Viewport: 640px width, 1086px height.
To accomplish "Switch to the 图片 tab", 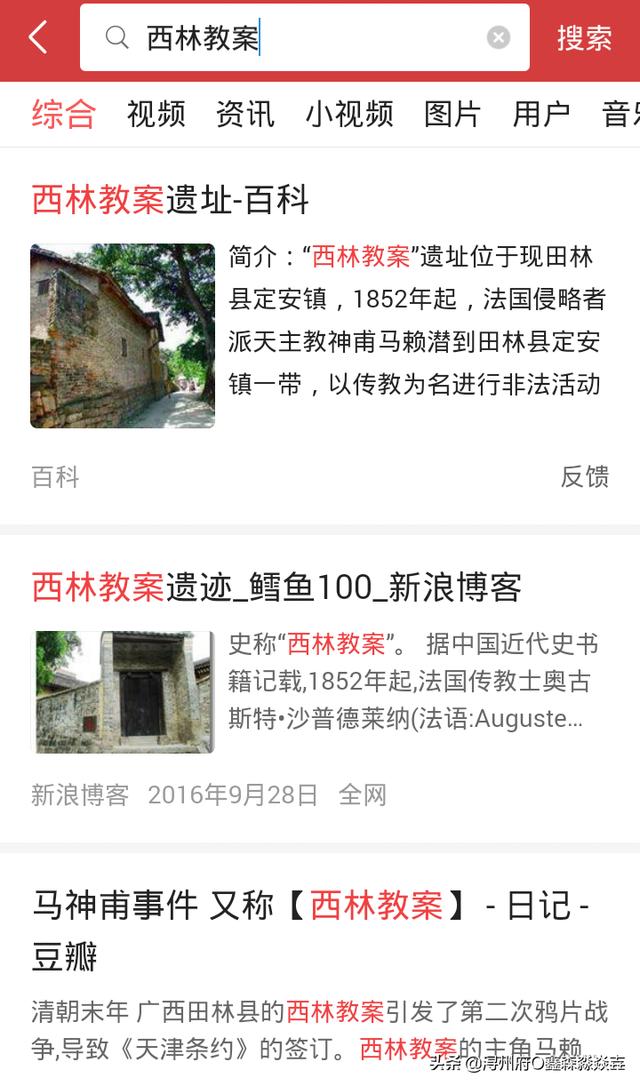I will click(x=452, y=114).
